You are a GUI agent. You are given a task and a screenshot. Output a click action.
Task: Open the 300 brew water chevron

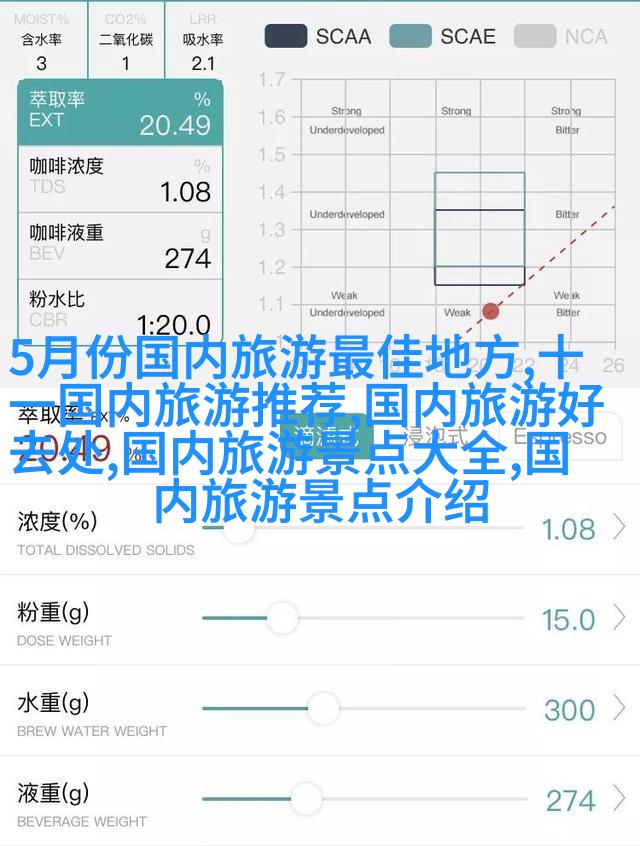(x=619, y=709)
